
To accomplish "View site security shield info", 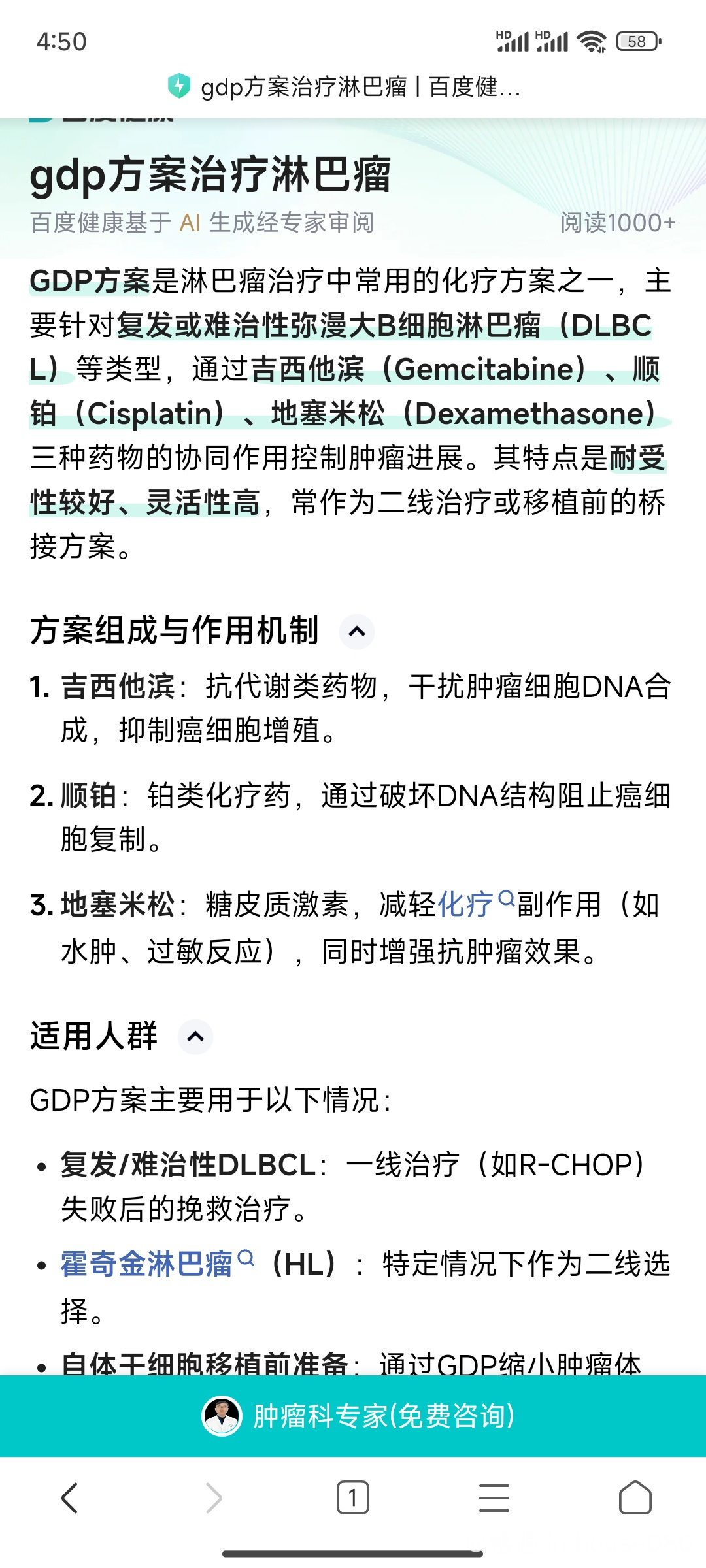I will [x=179, y=86].
